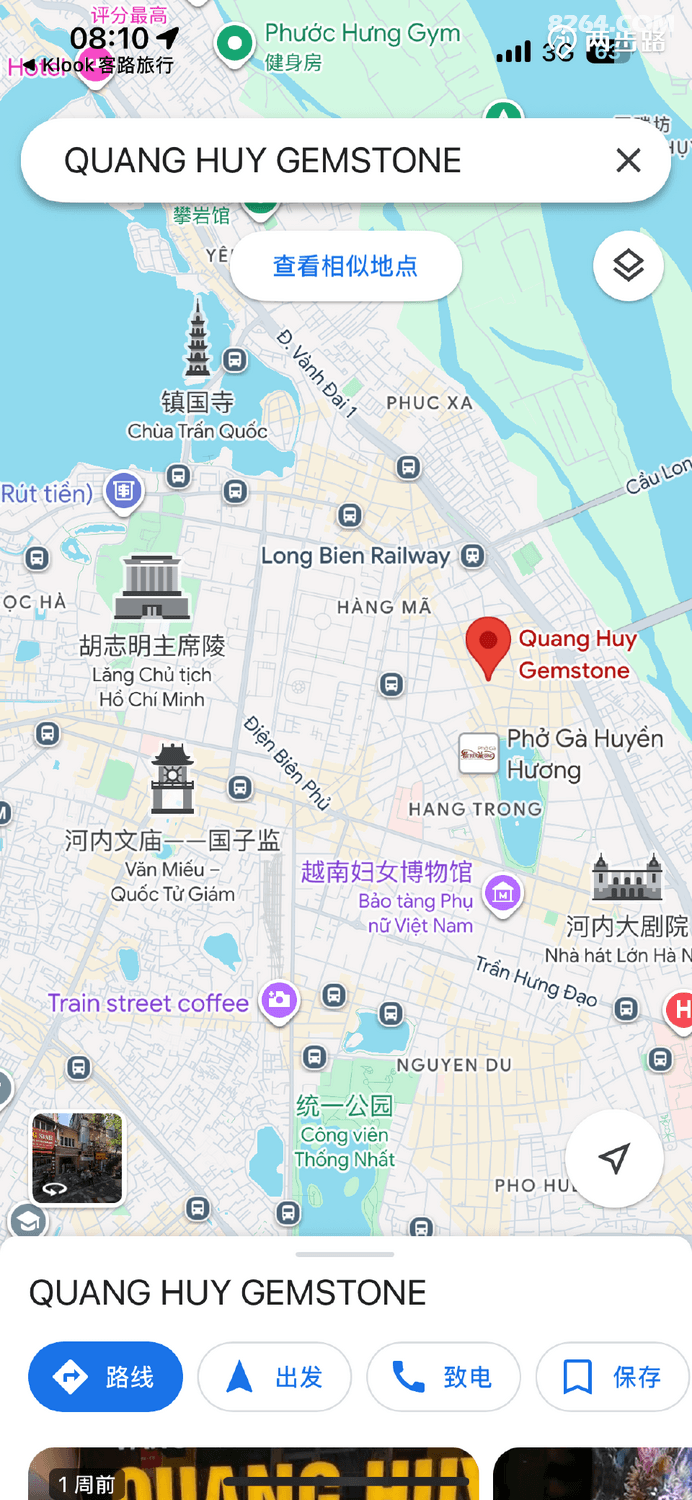
Task: Open the Long Bien Railway station marker
Action: (473, 555)
